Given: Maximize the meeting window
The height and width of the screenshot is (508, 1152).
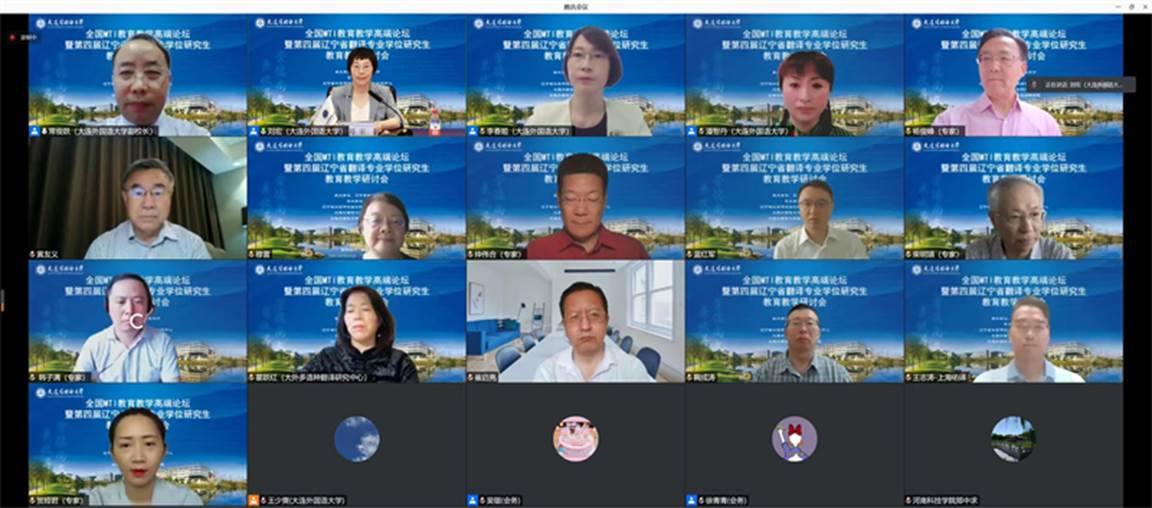Looking at the screenshot, I should pos(1131,6).
